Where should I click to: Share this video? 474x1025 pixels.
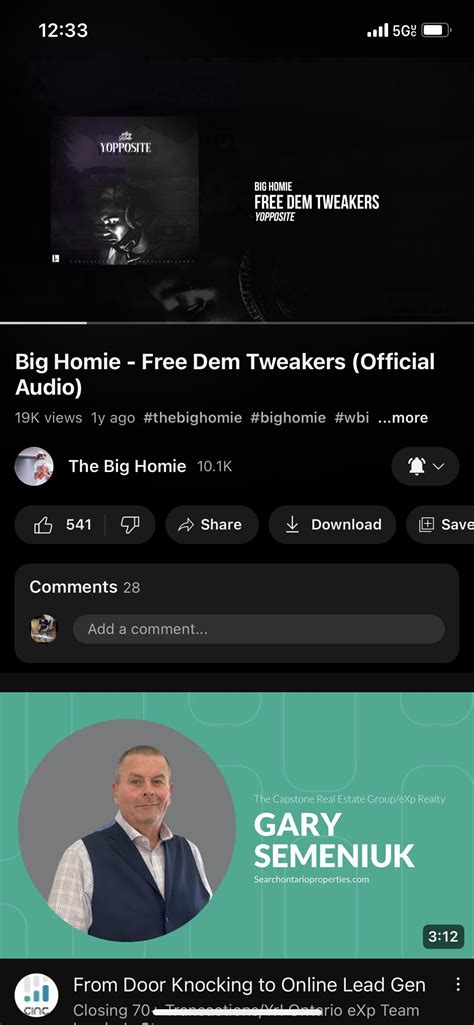pyautogui.click(x=211, y=524)
